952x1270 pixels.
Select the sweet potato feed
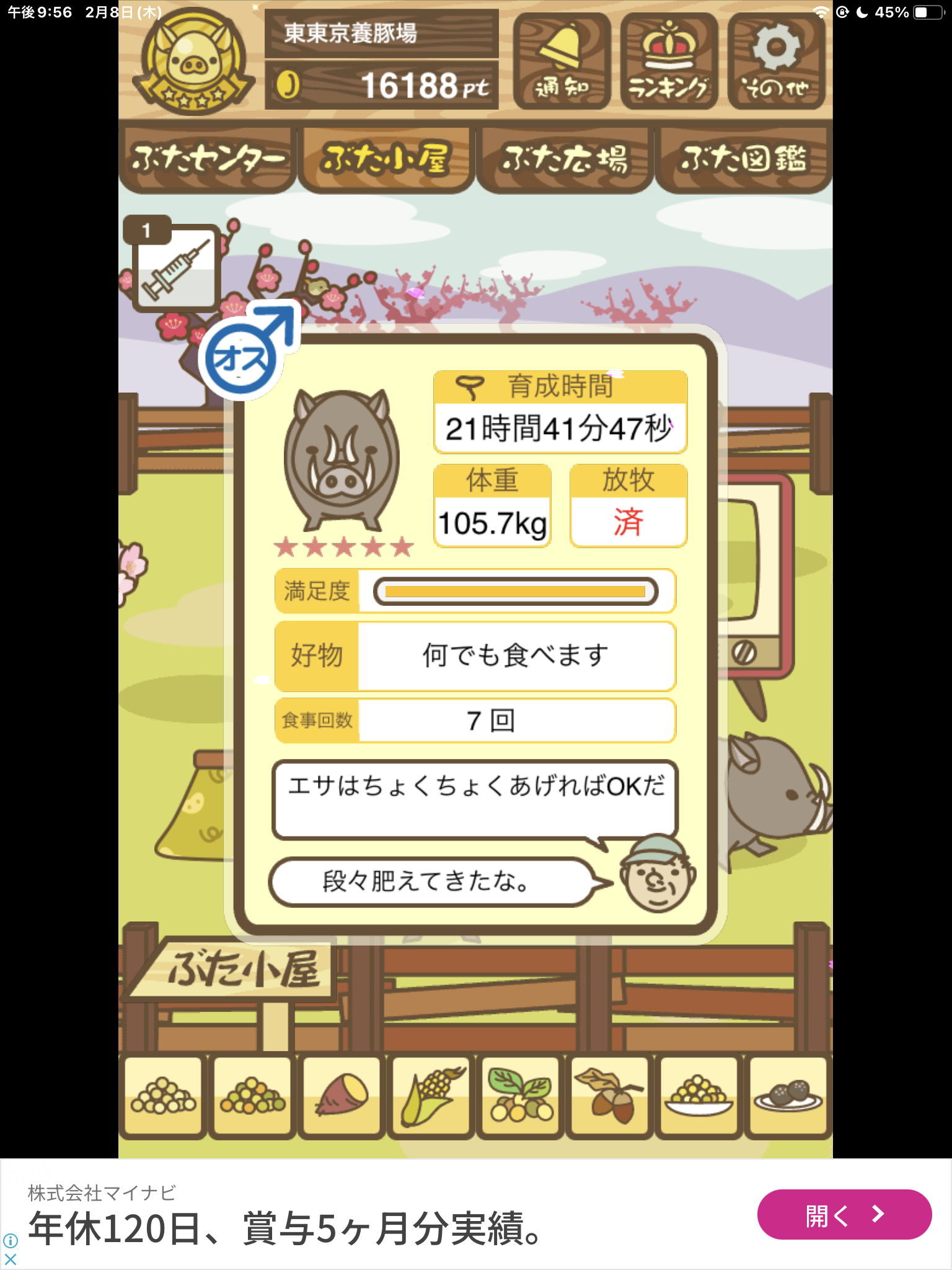coord(342,1096)
